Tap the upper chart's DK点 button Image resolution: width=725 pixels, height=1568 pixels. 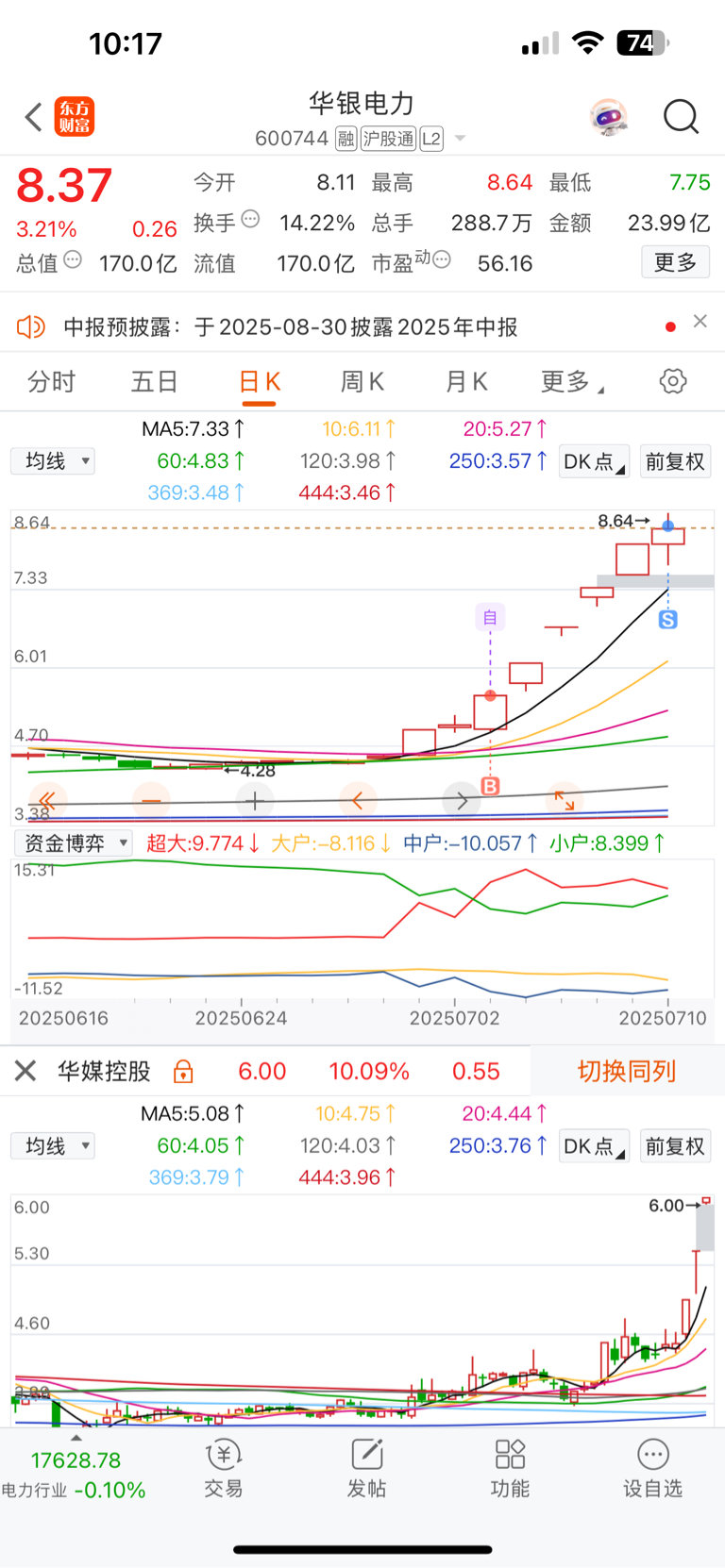point(594,461)
